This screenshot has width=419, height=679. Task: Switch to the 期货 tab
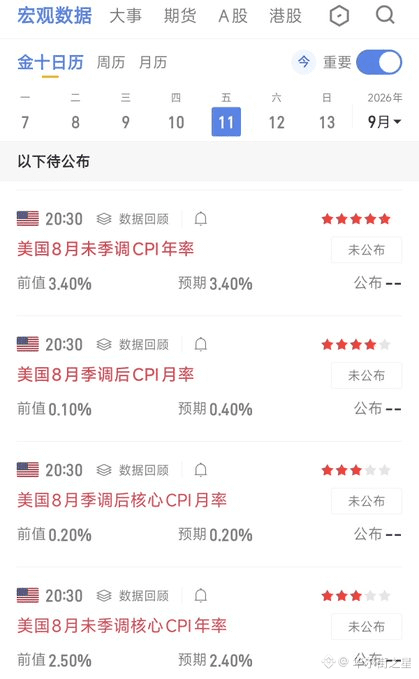(180, 16)
